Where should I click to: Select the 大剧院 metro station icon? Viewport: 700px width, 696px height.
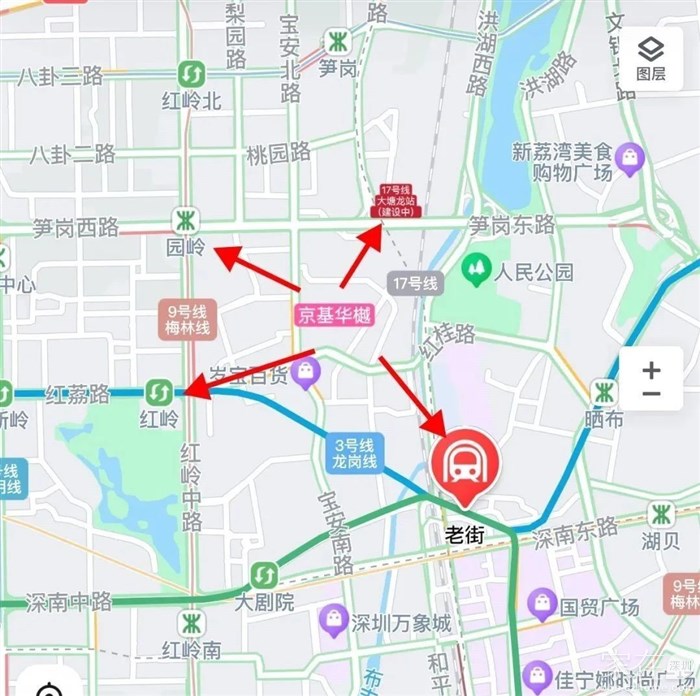(263, 575)
